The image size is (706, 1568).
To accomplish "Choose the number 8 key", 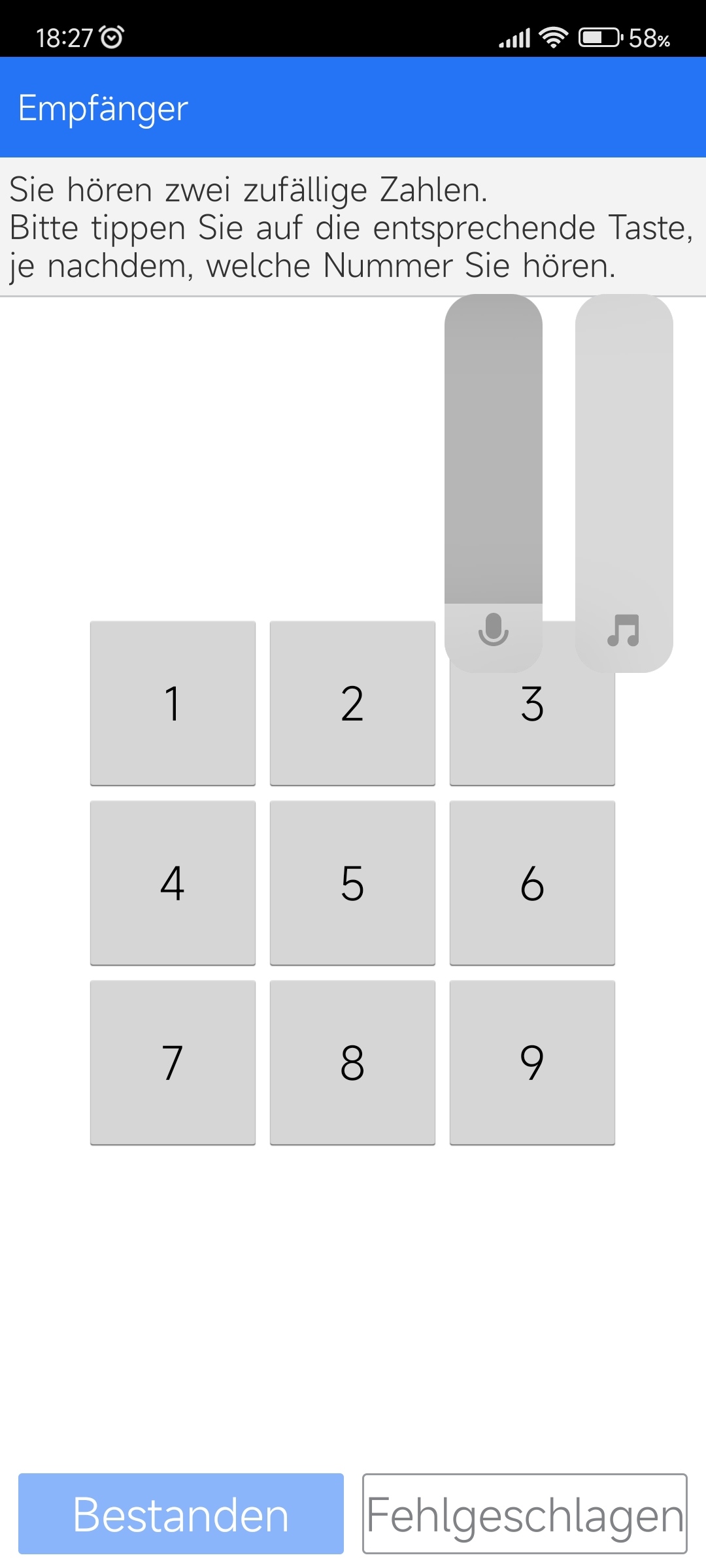I will click(352, 1062).
